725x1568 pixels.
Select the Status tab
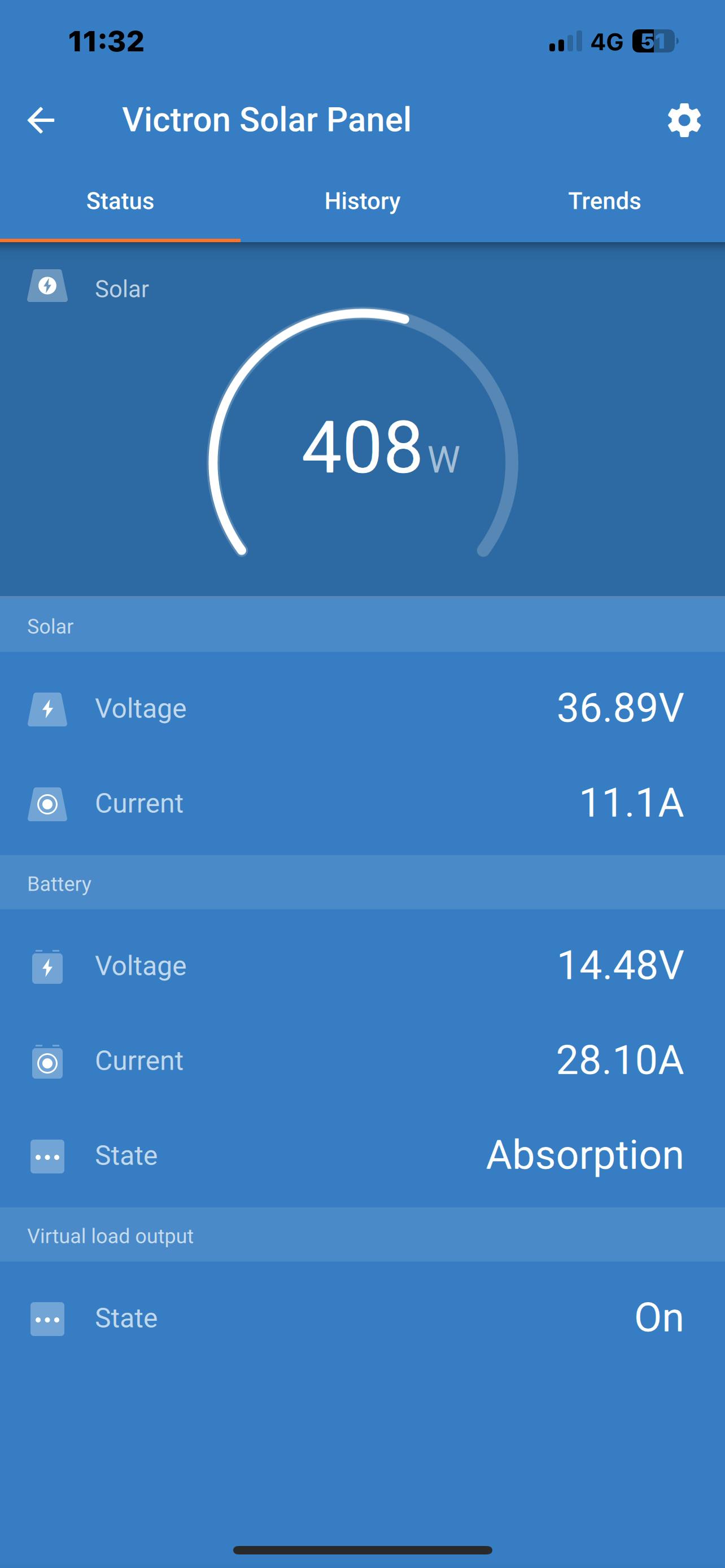click(120, 201)
